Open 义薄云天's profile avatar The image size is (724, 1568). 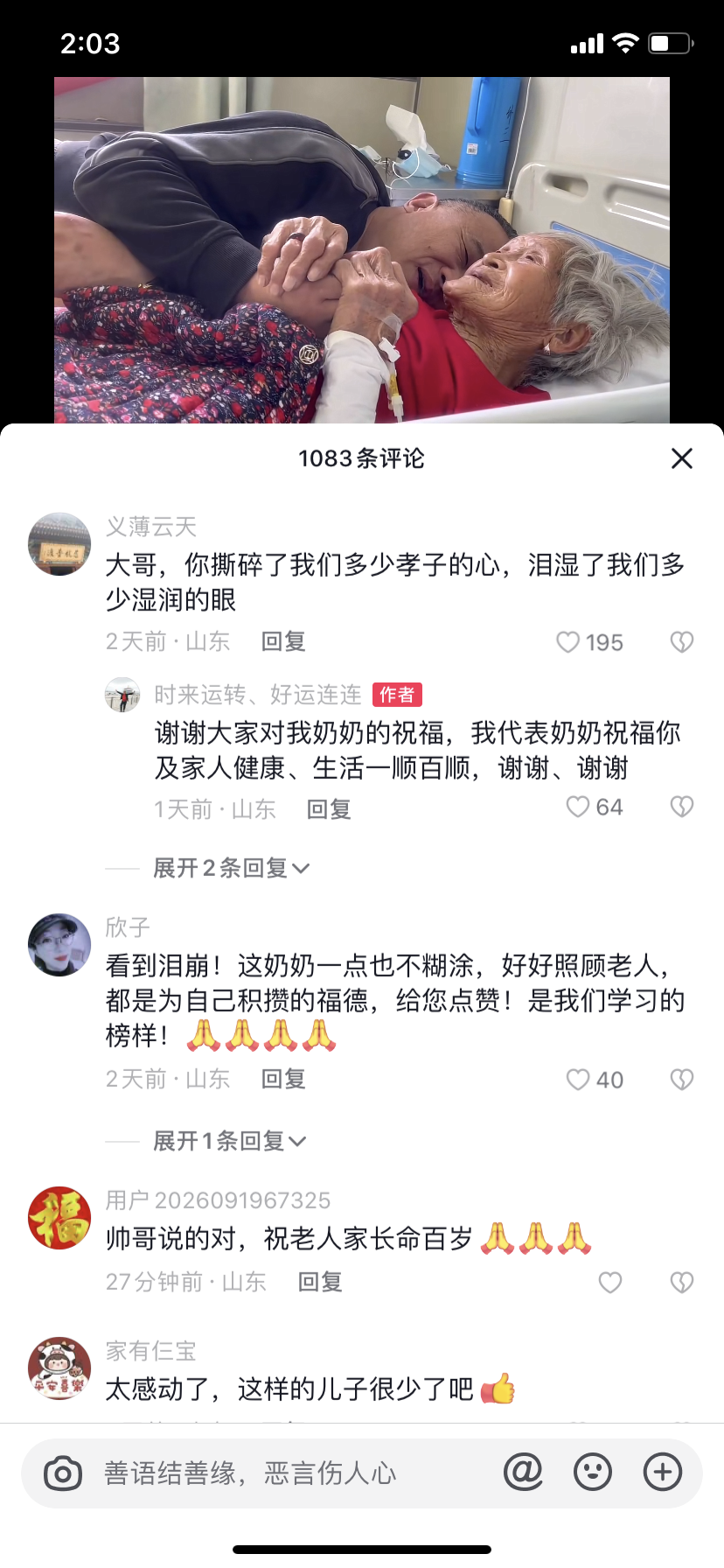(59, 544)
